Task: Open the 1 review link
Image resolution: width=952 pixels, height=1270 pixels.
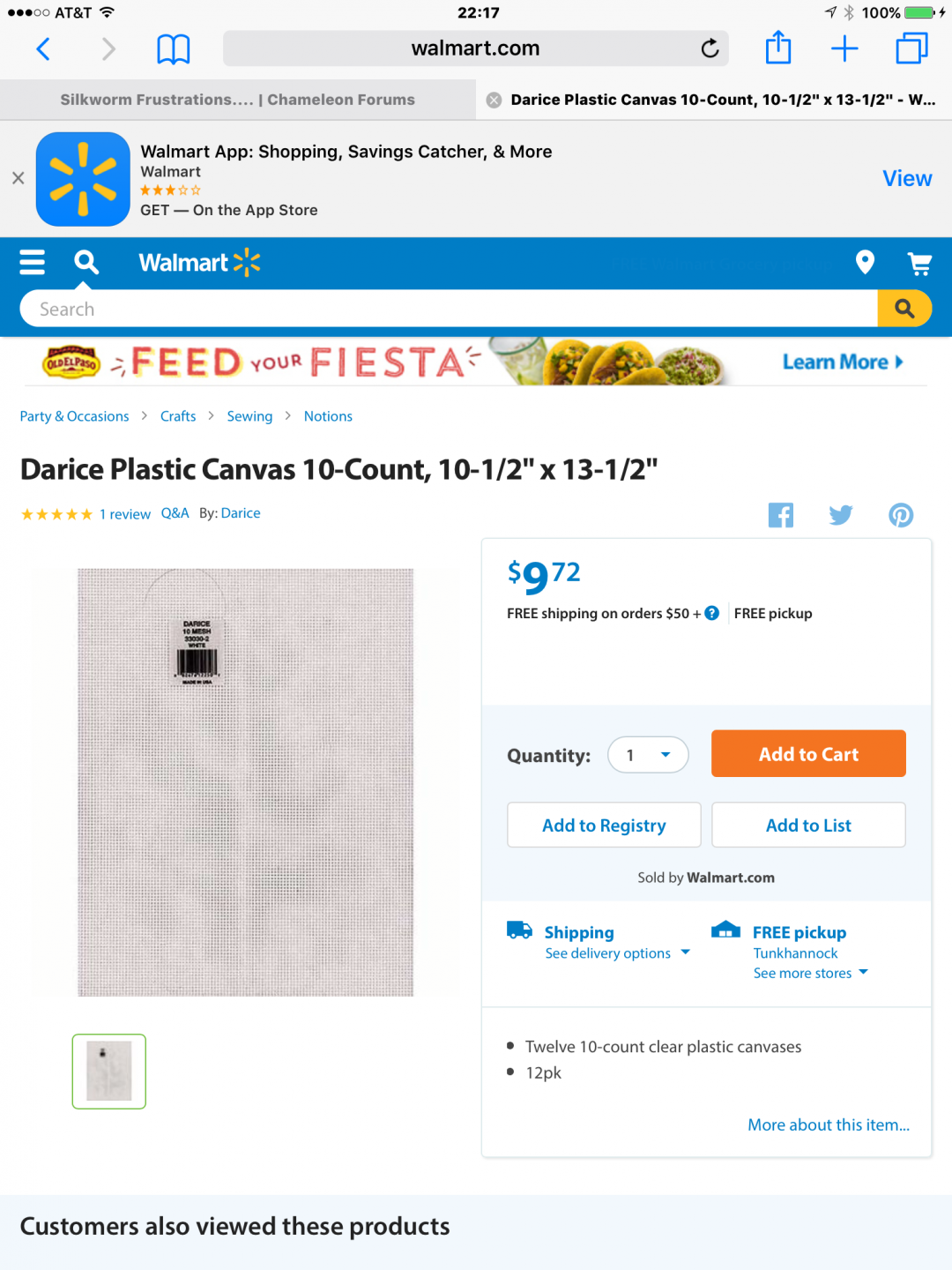Action: [x=124, y=514]
